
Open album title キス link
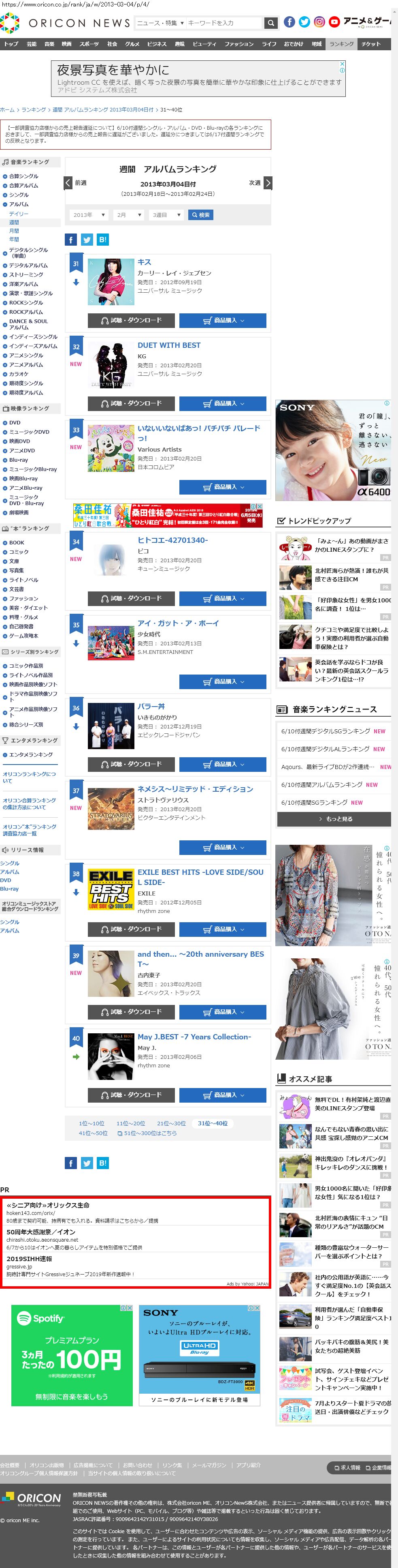tap(144, 262)
